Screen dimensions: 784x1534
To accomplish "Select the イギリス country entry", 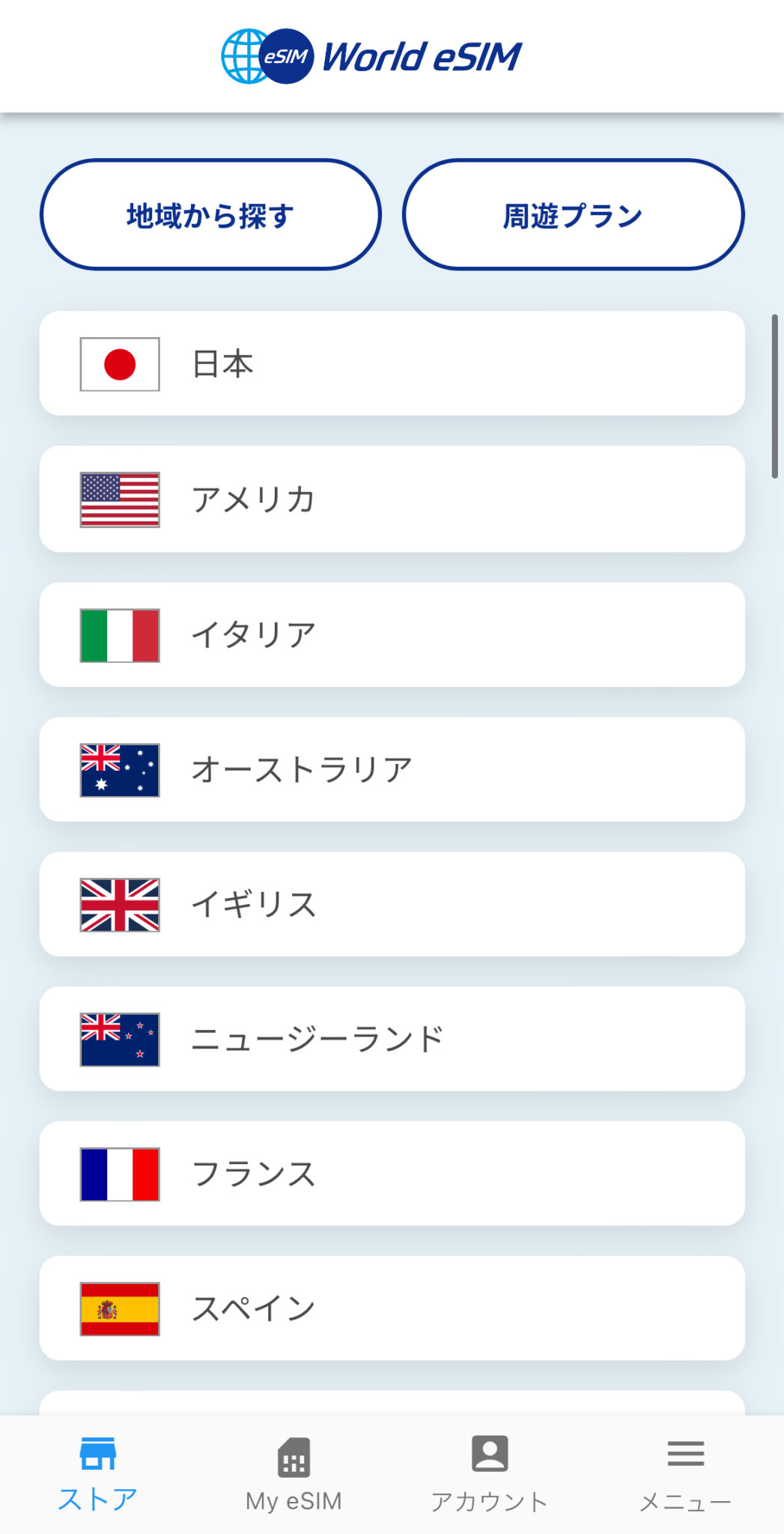I will [392, 904].
